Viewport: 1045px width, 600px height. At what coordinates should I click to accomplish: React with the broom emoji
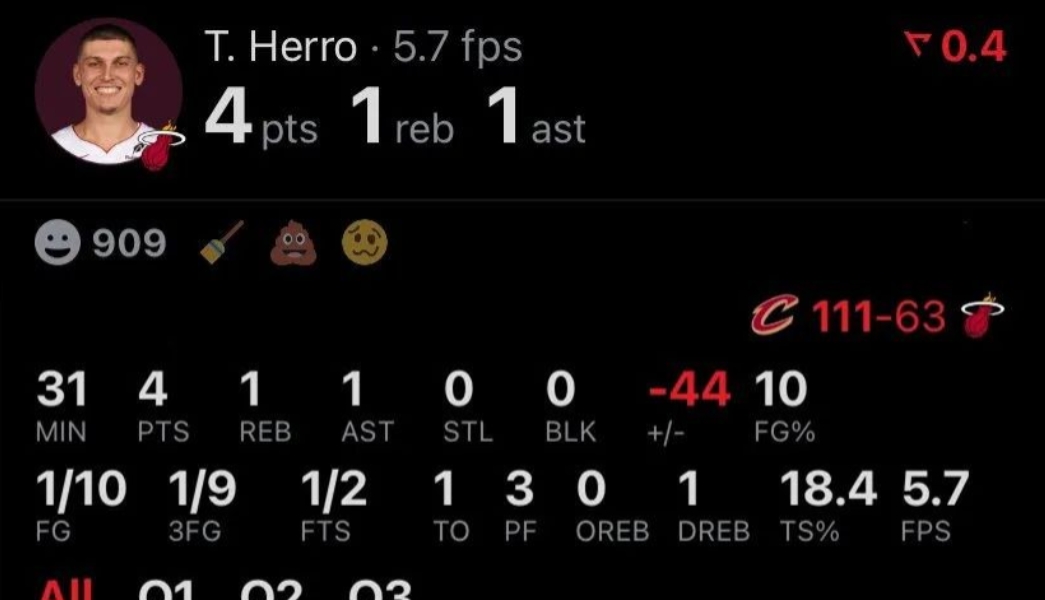pos(222,243)
